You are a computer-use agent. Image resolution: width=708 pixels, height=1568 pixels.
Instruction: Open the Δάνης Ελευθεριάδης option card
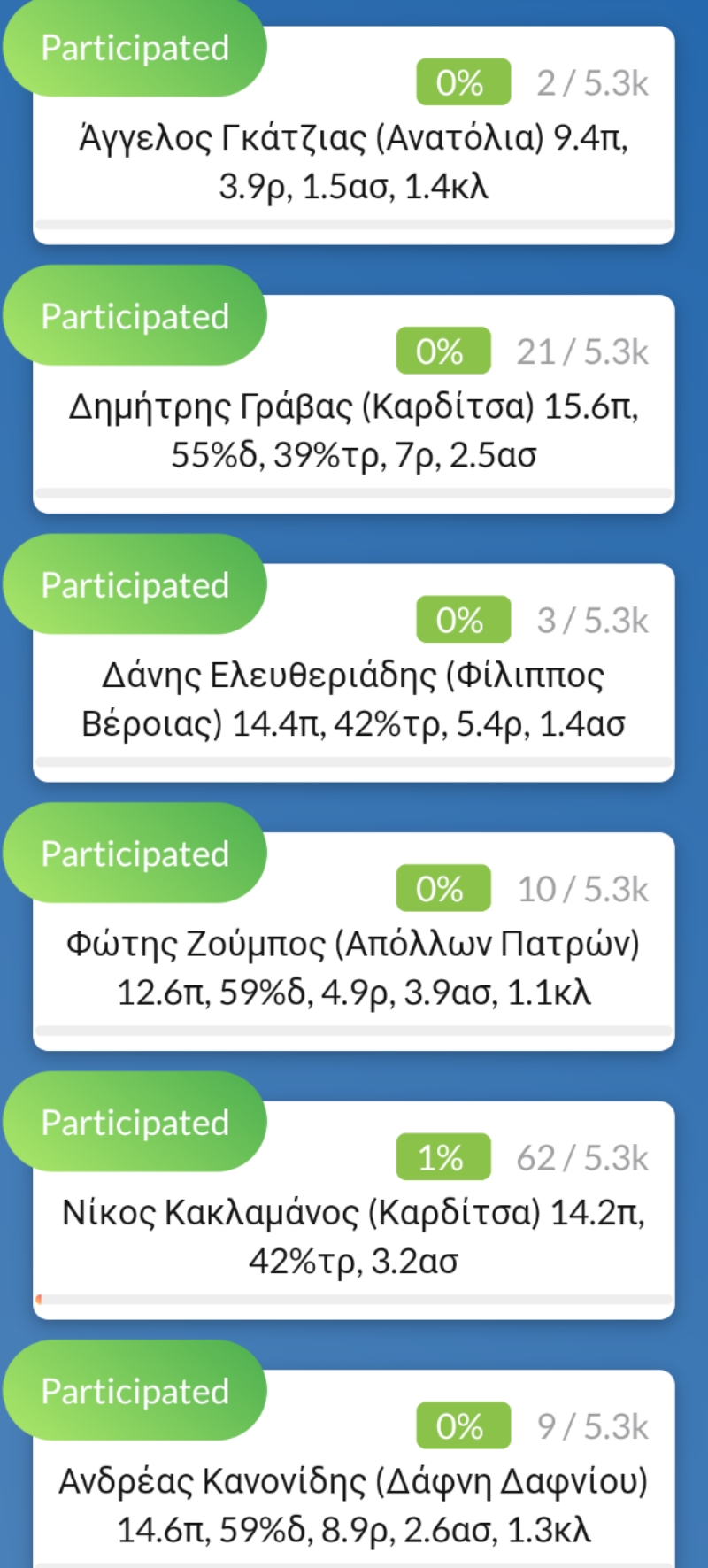pos(354,674)
